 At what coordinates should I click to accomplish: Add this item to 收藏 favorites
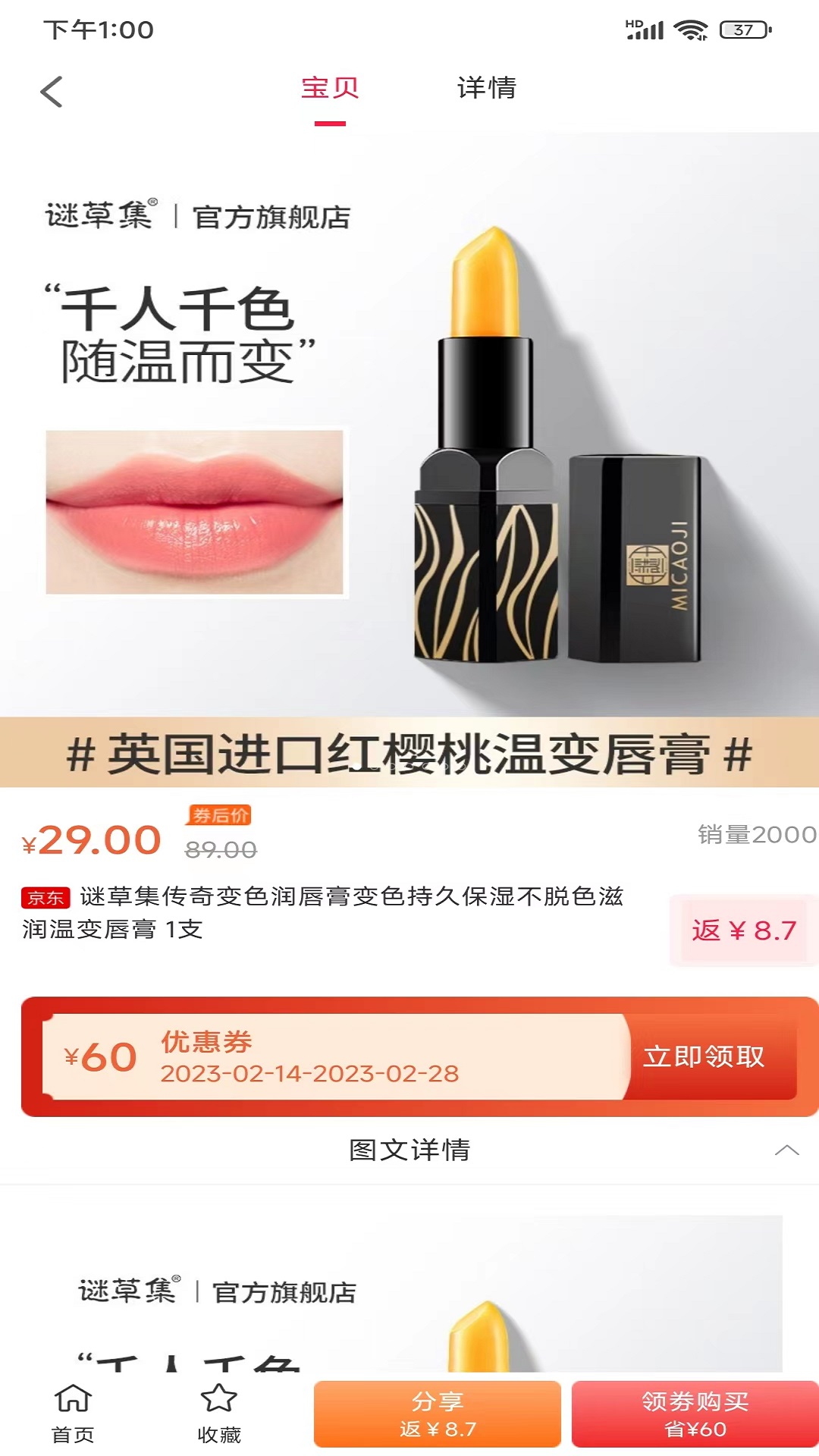tap(219, 1414)
